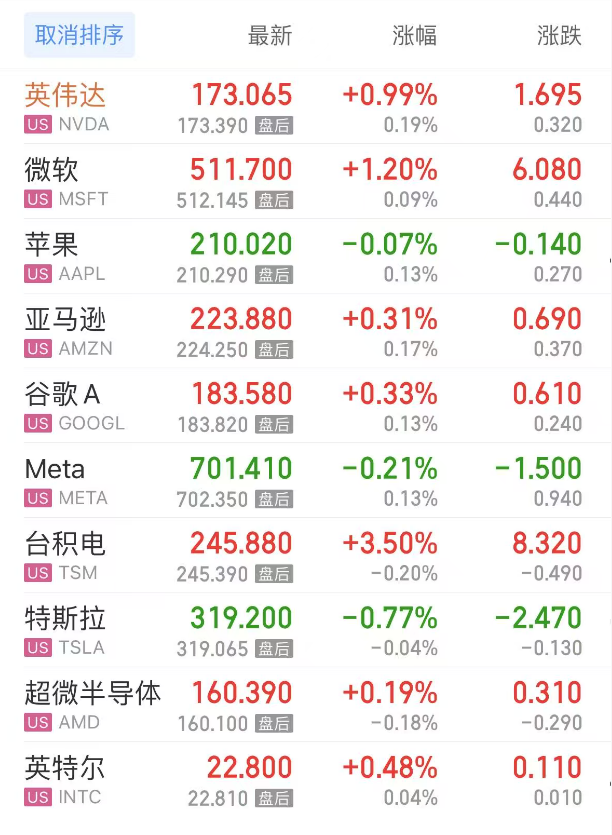Screen dimensions: 612x835
Task: Tap the 取消排序 button
Action: point(79,36)
